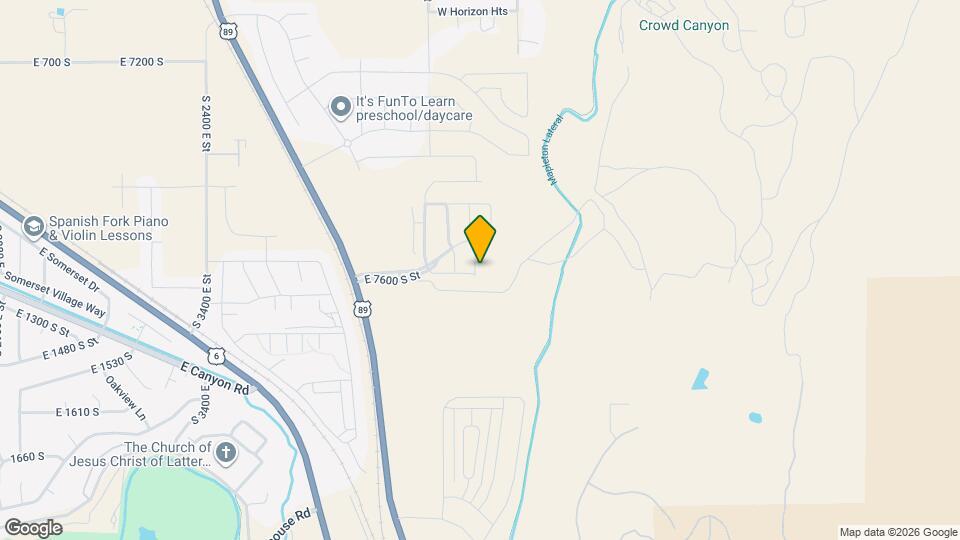Screen dimensions: 960x540
Task: Open It's FunTo Learn preschool/daycare place pin
Action: coord(340,104)
